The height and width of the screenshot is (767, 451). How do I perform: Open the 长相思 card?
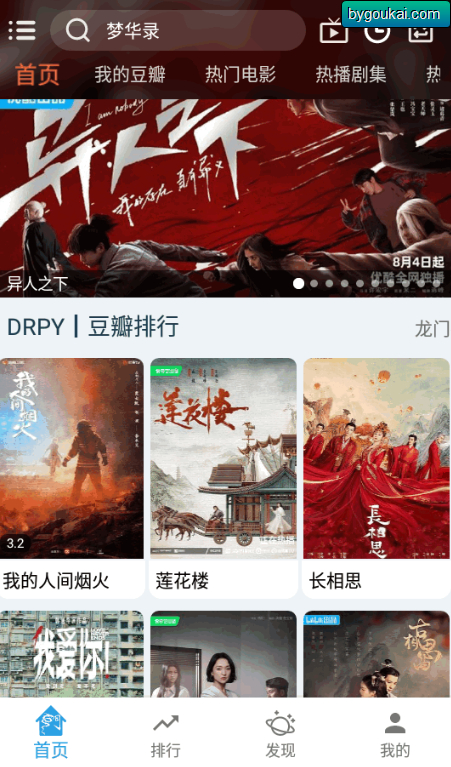(x=376, y=478)
